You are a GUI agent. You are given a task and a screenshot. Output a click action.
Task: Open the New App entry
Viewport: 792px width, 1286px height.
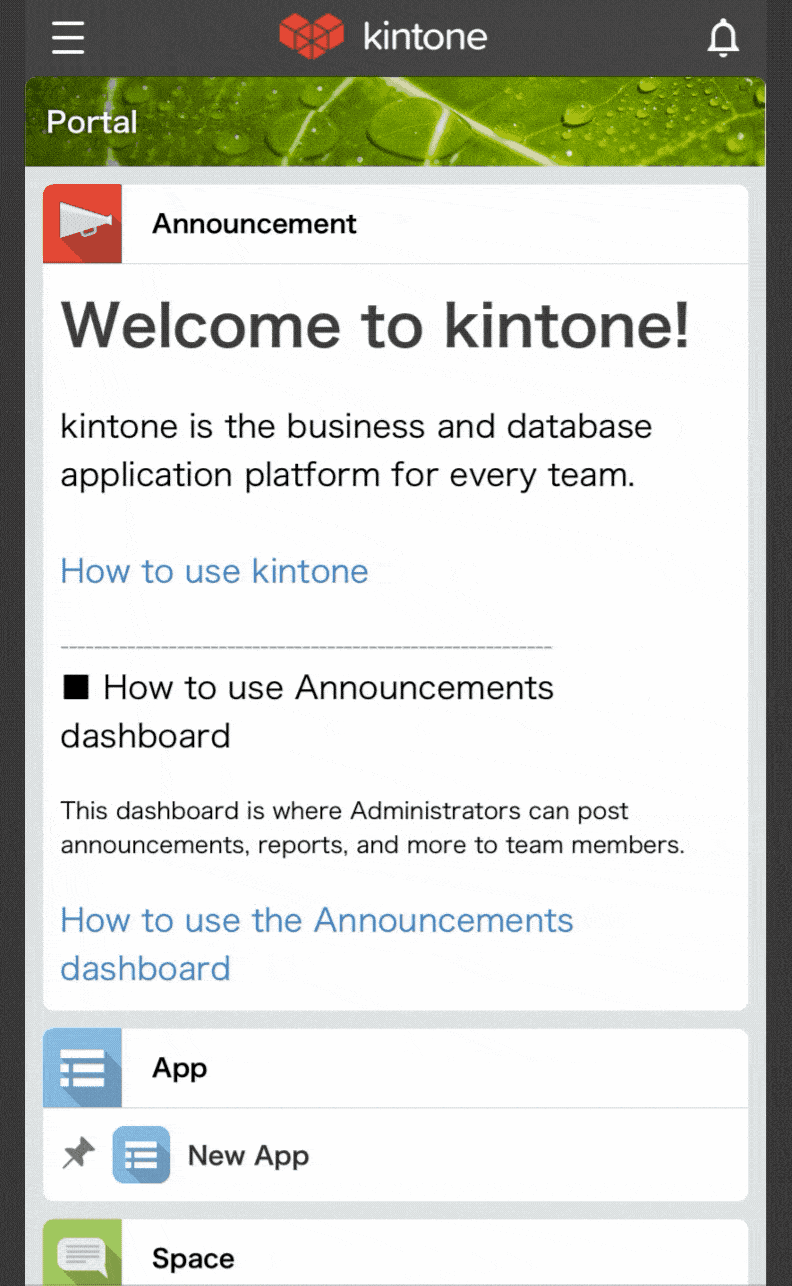point(395,1155)
